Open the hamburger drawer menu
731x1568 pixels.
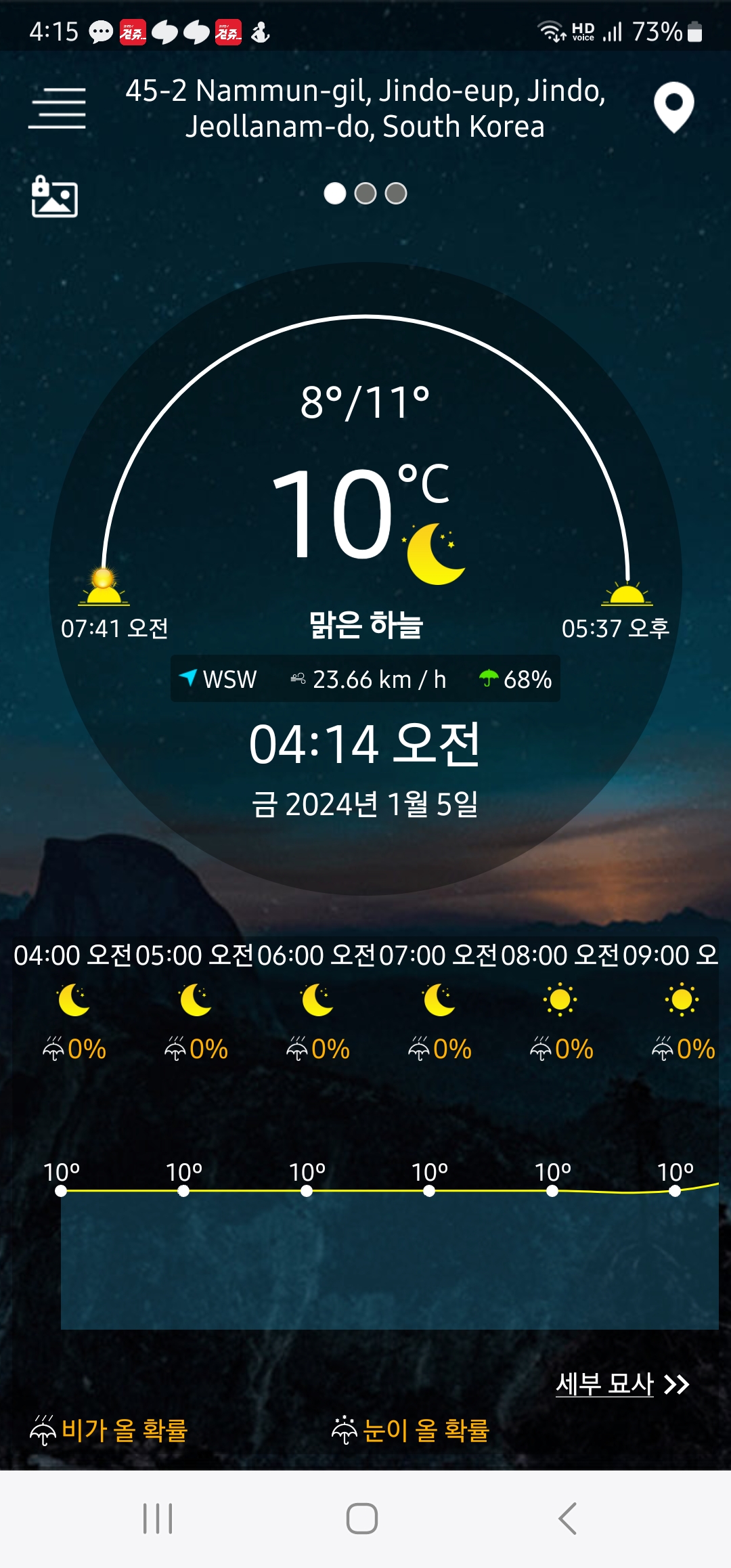point(57,108)
